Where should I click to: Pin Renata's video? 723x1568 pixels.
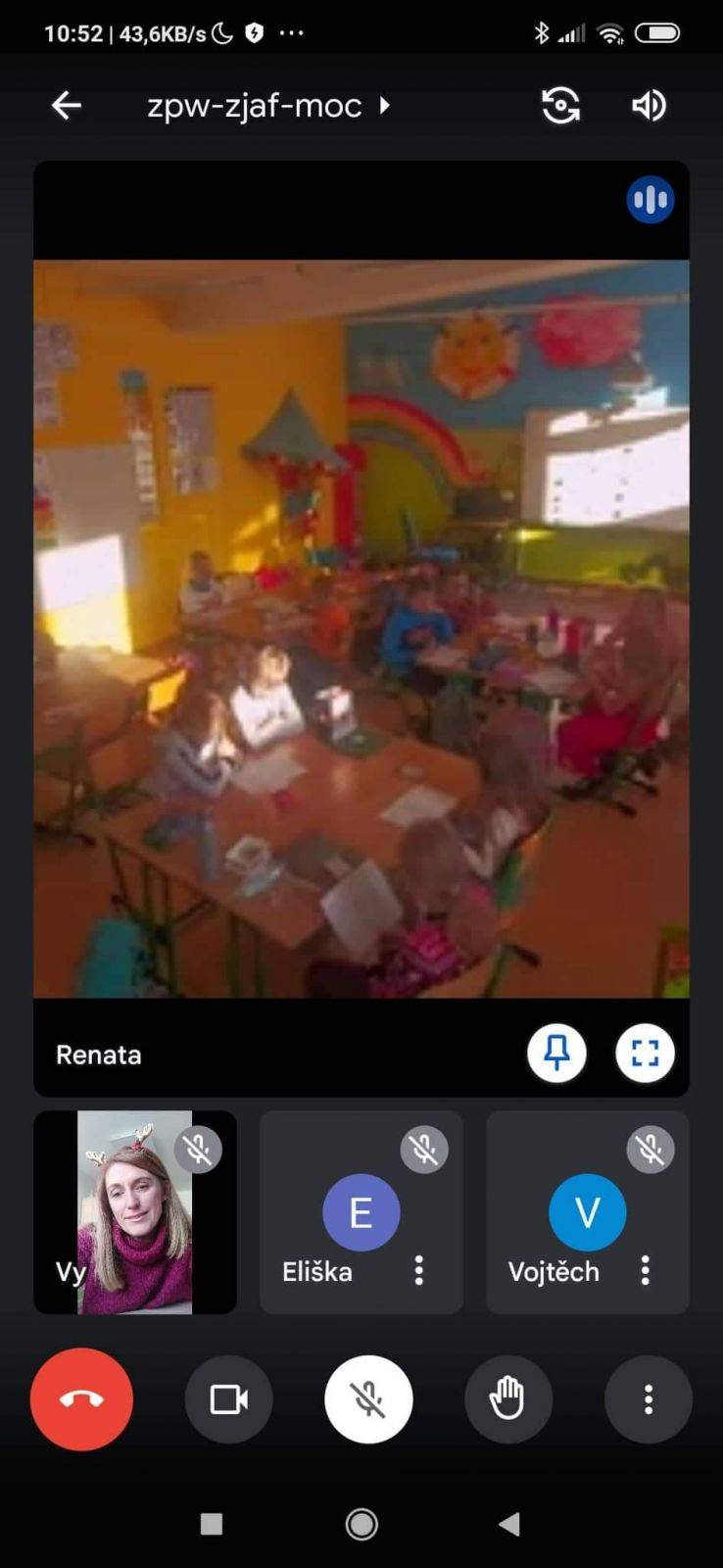[x=556, y=1053]
